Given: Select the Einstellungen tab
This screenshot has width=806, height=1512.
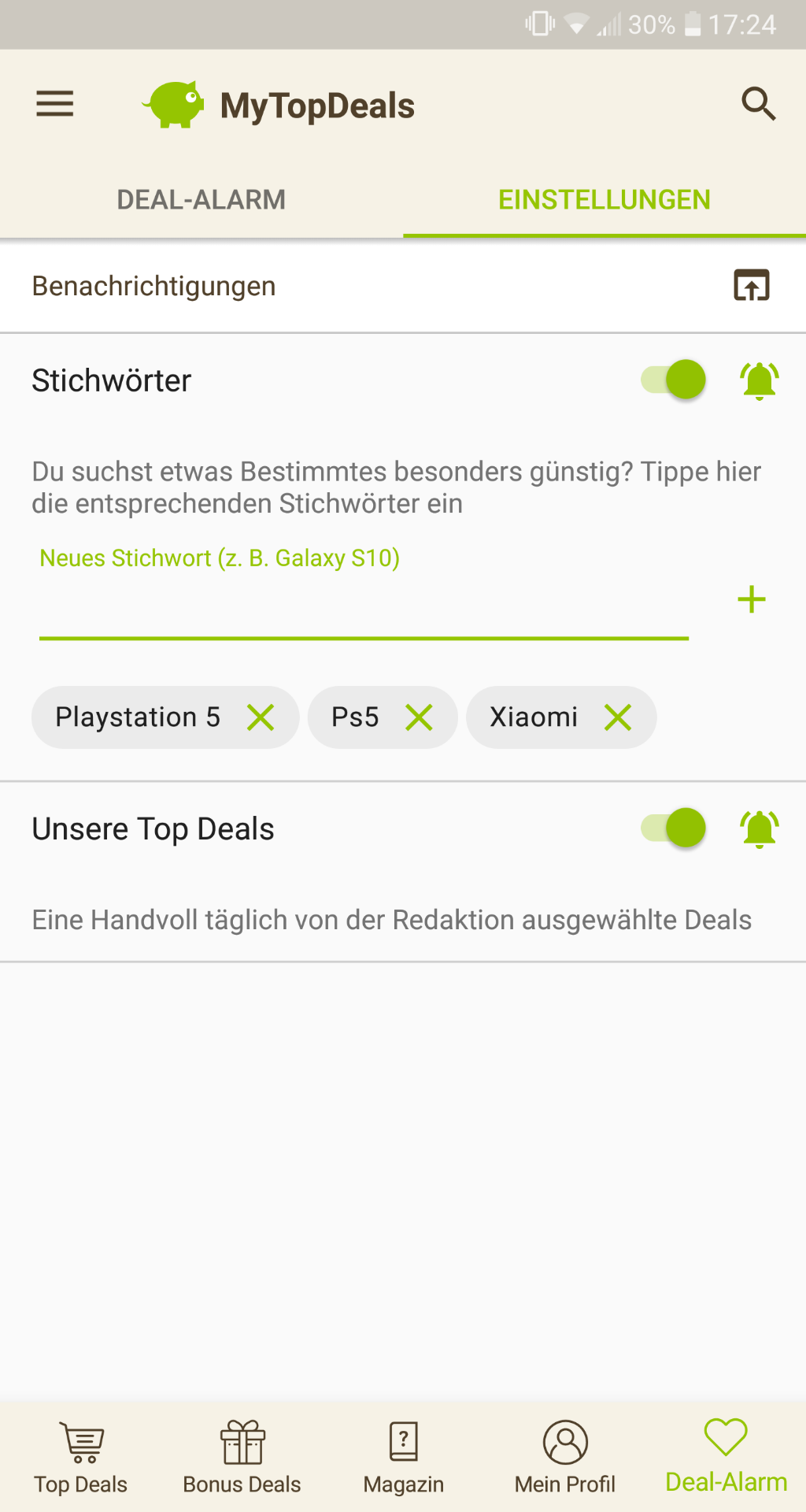Looking at the screenshot, I should [x=604, y=200].
